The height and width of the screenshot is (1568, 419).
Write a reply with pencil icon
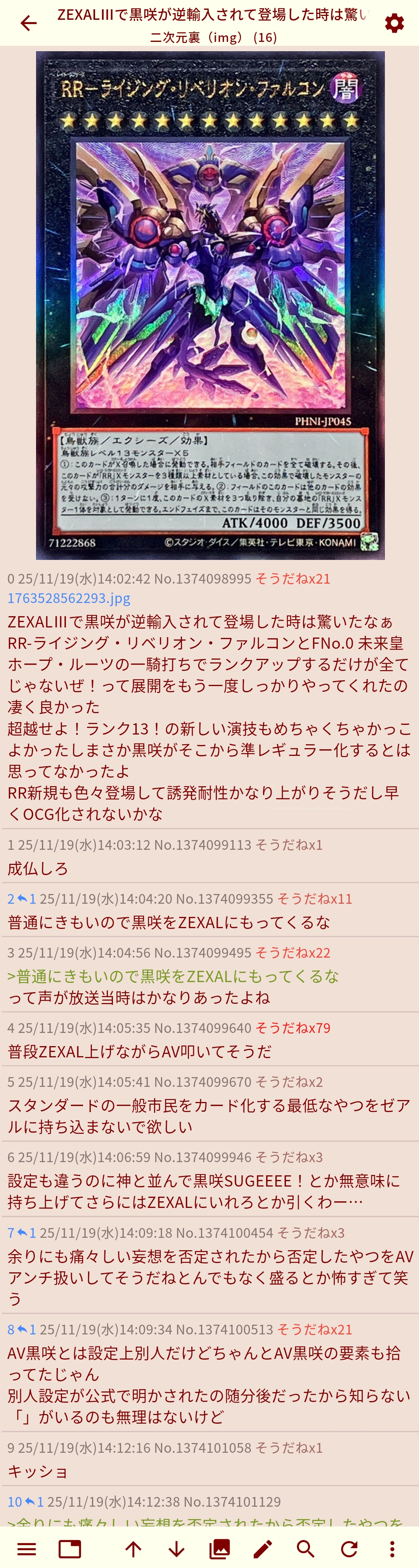coord(263,1549)
